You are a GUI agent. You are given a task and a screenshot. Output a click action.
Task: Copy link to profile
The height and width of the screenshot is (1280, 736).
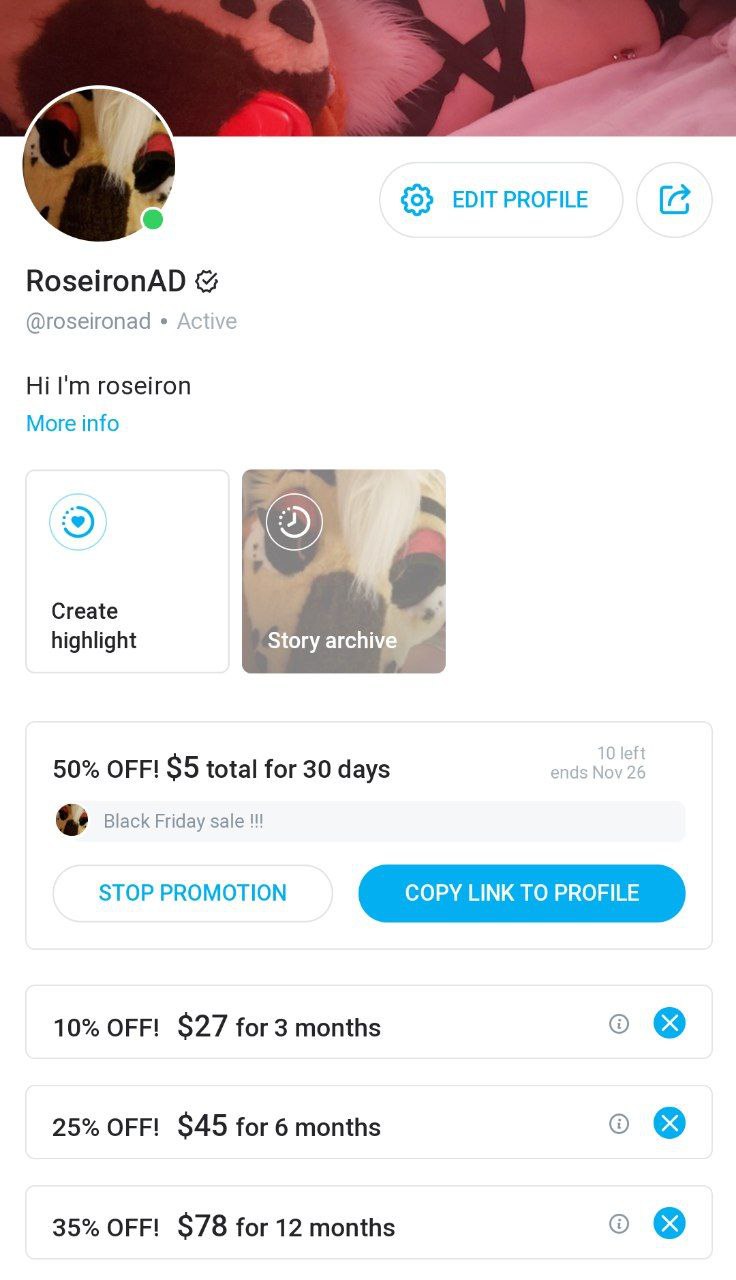521,893
